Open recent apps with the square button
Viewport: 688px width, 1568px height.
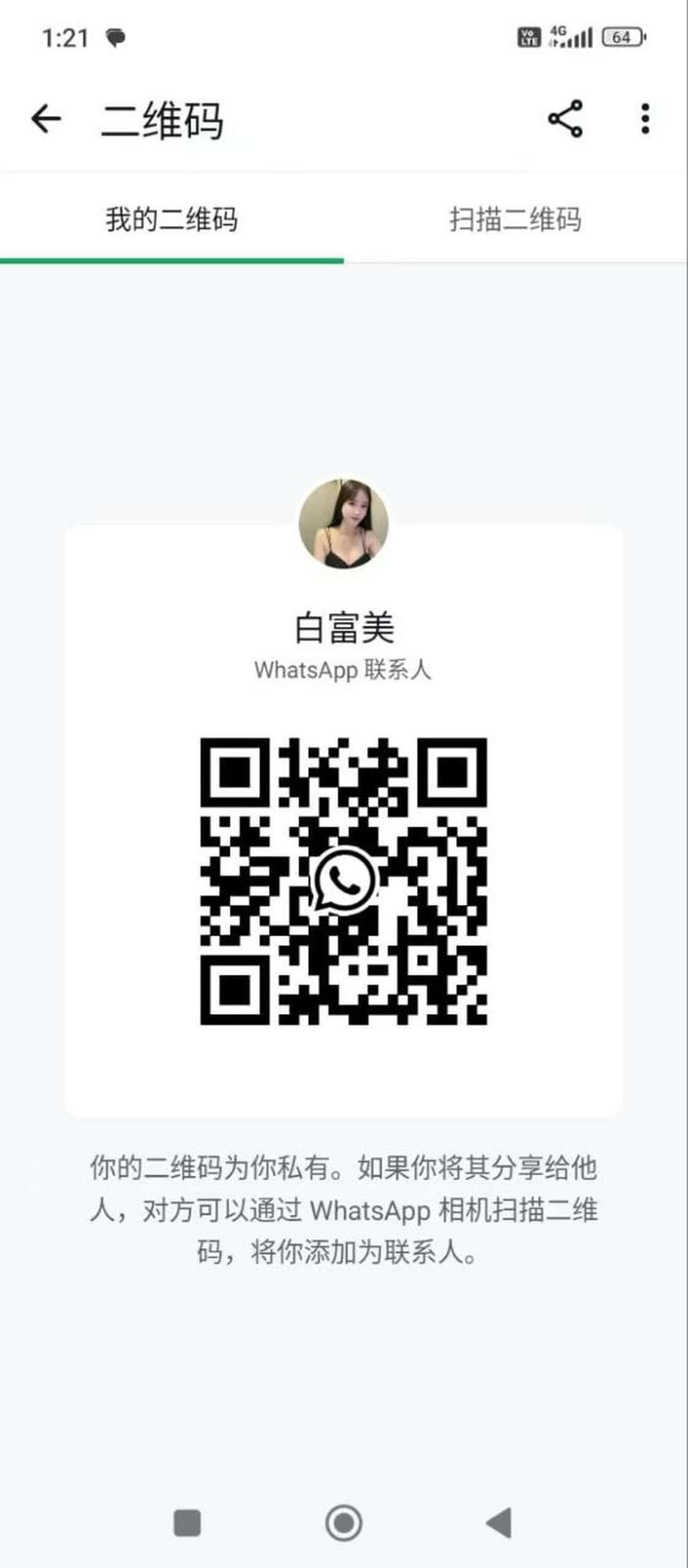point(187,1523)
